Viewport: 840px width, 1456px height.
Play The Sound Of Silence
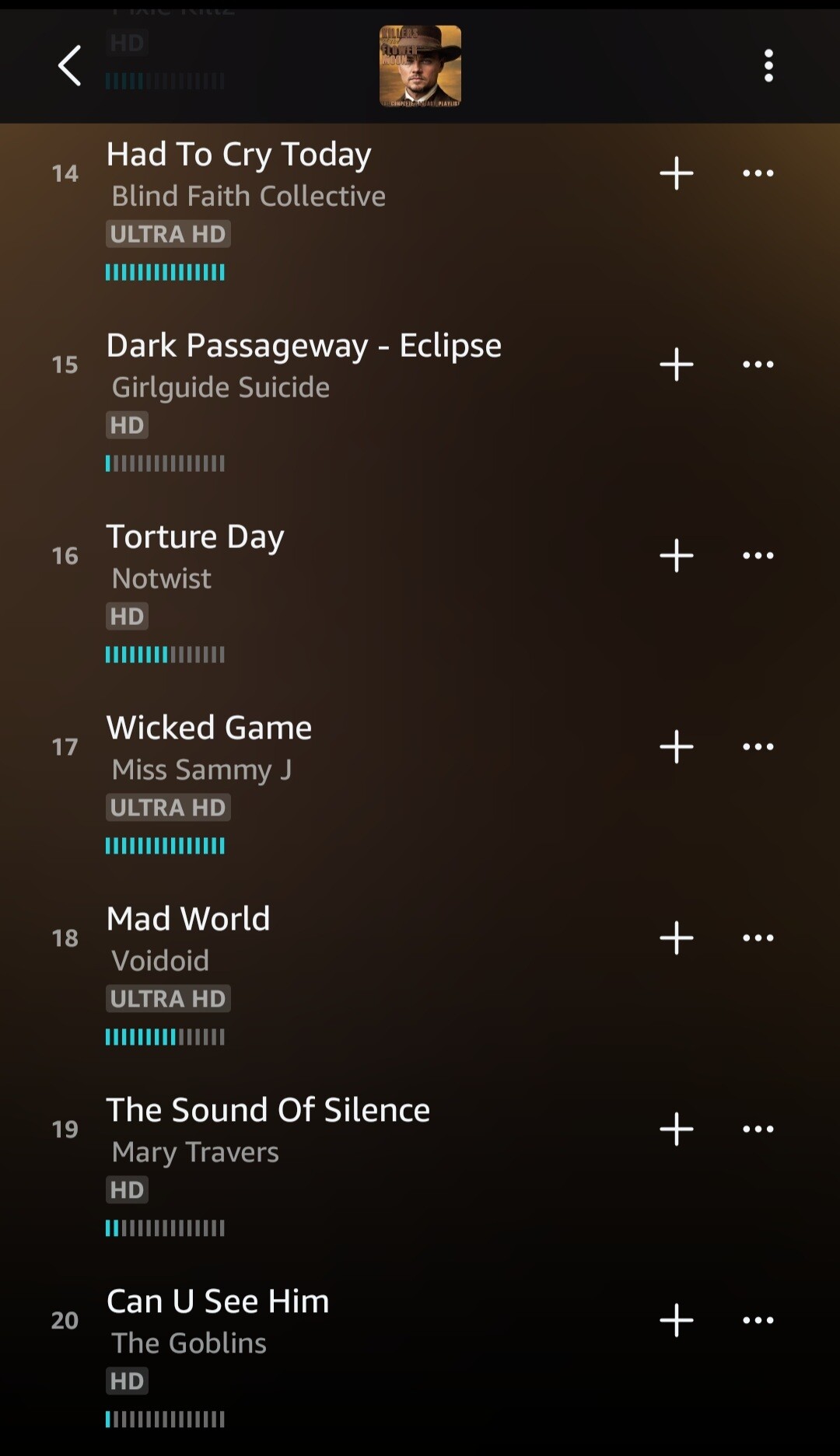(x=268, y=1111)
